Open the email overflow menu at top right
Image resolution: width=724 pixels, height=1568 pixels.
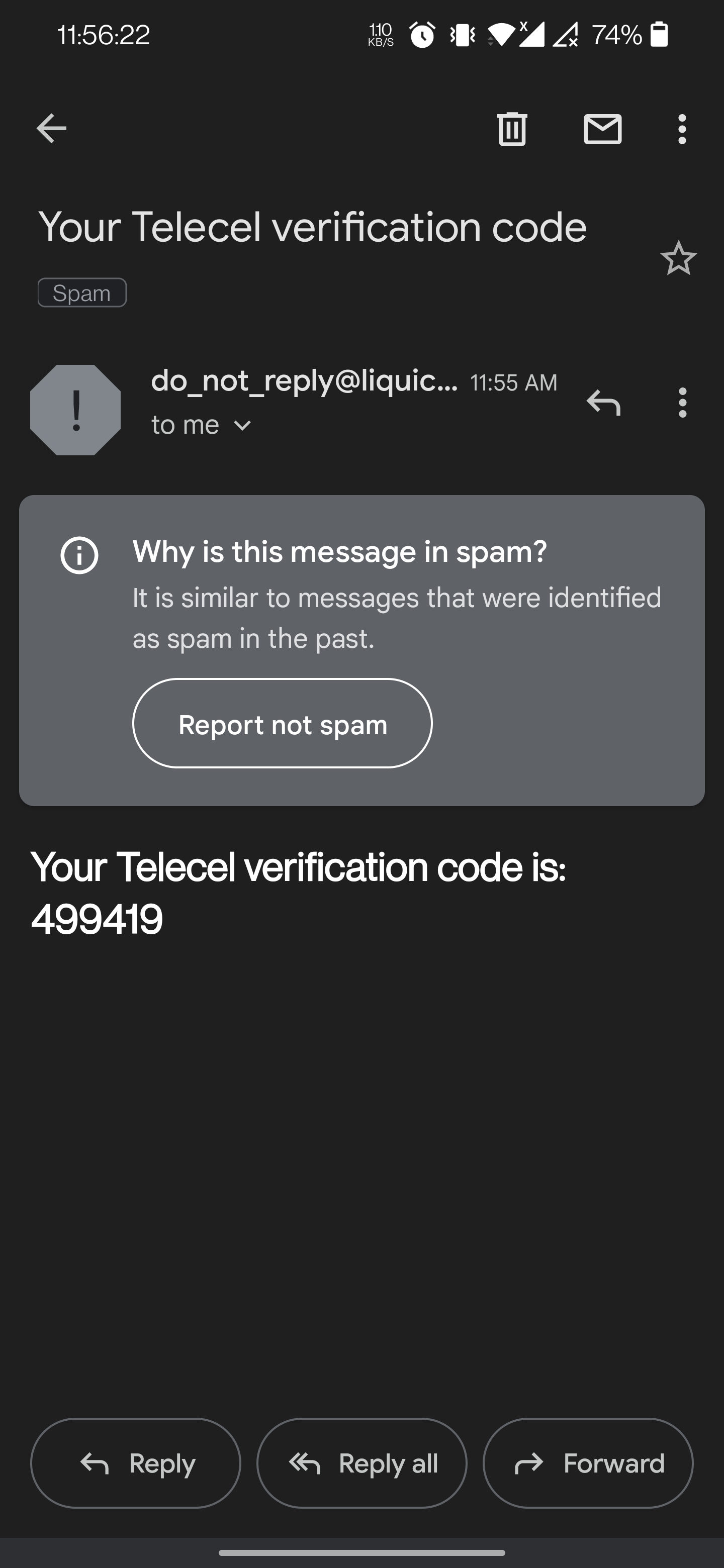(682, 129)
